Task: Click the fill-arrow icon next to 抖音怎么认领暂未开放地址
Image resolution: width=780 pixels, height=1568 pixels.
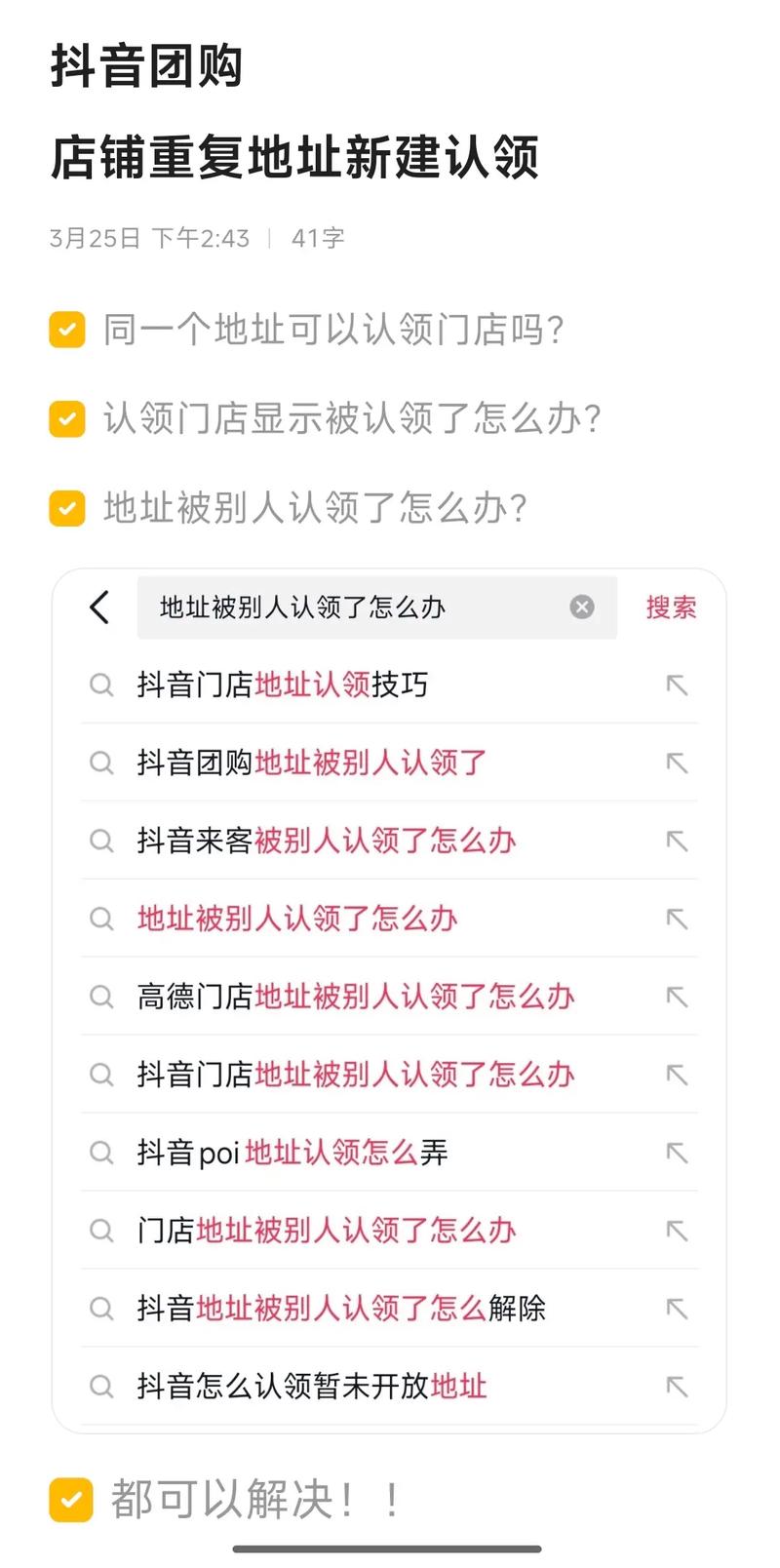Action: (677, 1387)
